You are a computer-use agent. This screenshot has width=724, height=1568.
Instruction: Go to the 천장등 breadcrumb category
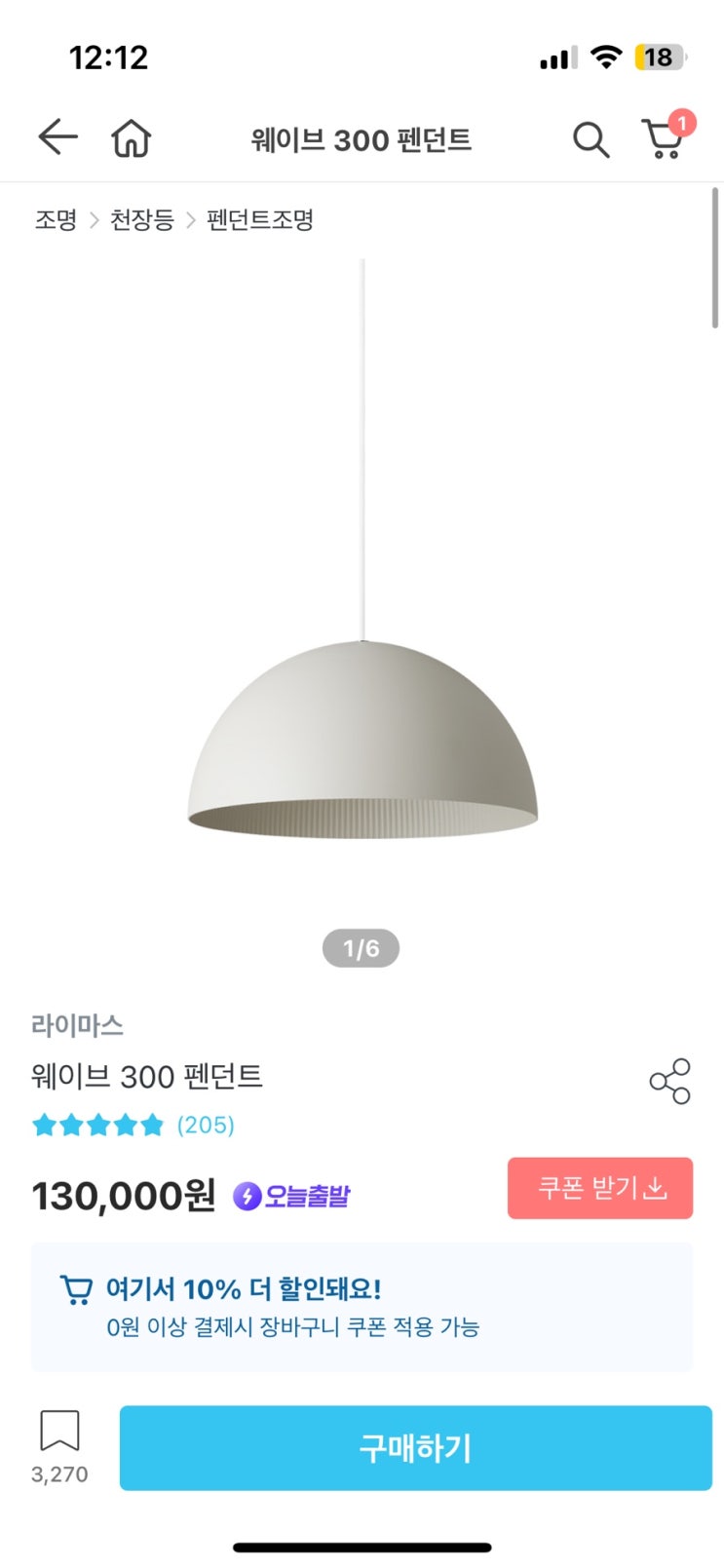tap(141, 220)
